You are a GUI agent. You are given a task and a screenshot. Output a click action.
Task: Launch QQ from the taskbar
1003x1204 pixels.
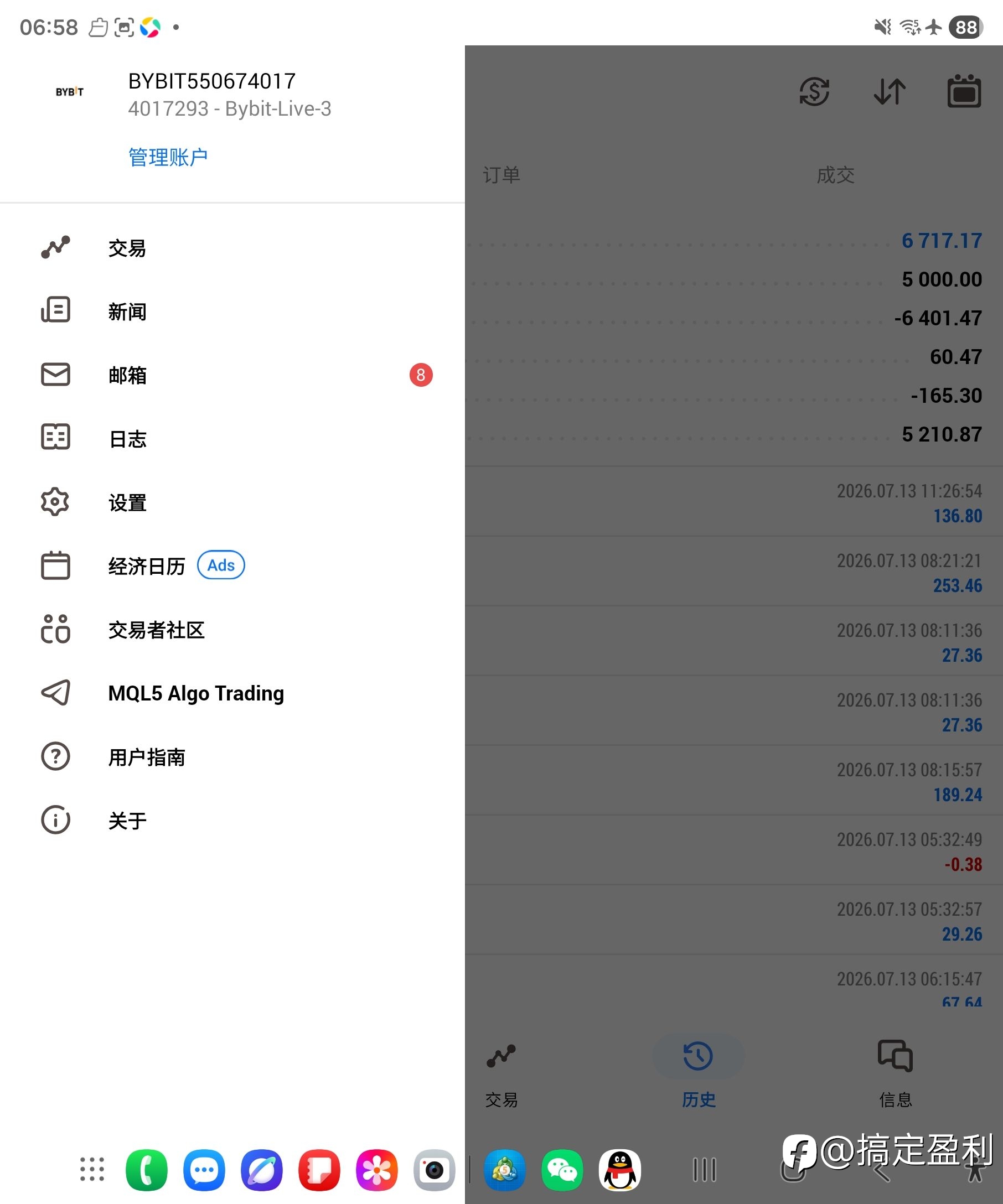(620, 1170)
